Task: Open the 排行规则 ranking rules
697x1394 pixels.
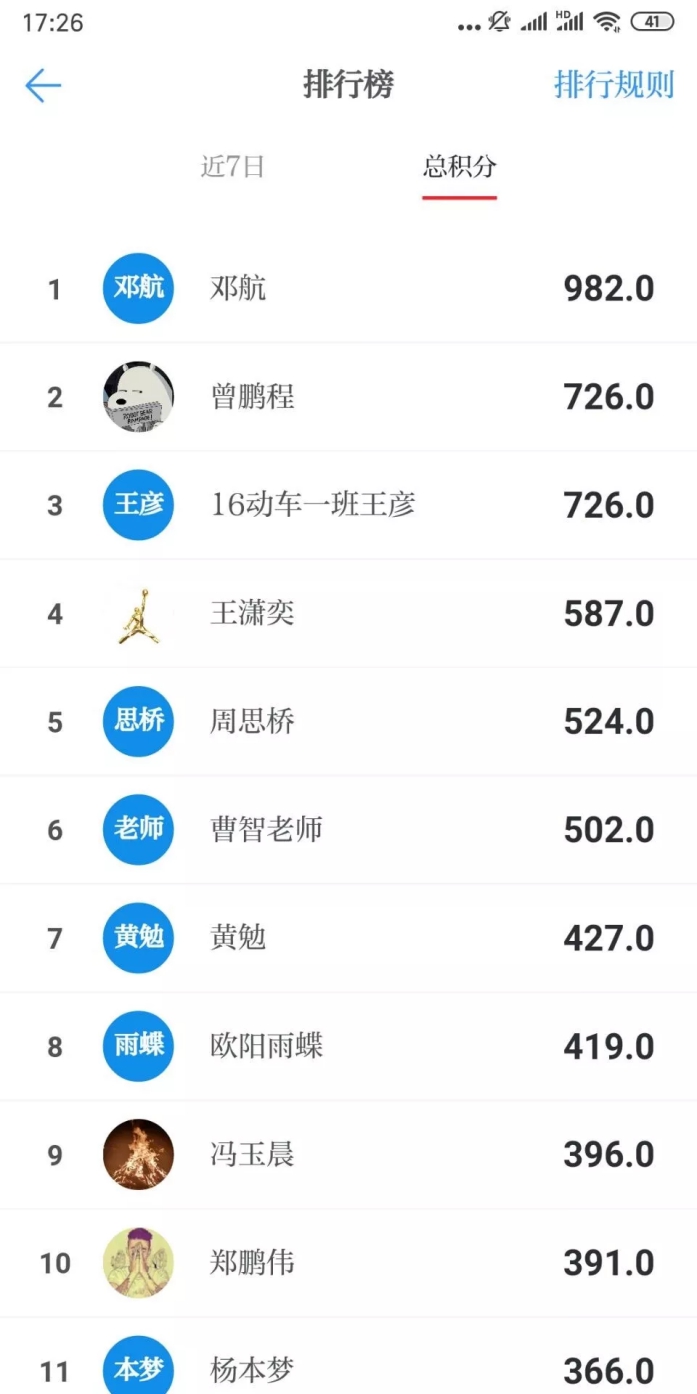Action: tap(614, 86)
